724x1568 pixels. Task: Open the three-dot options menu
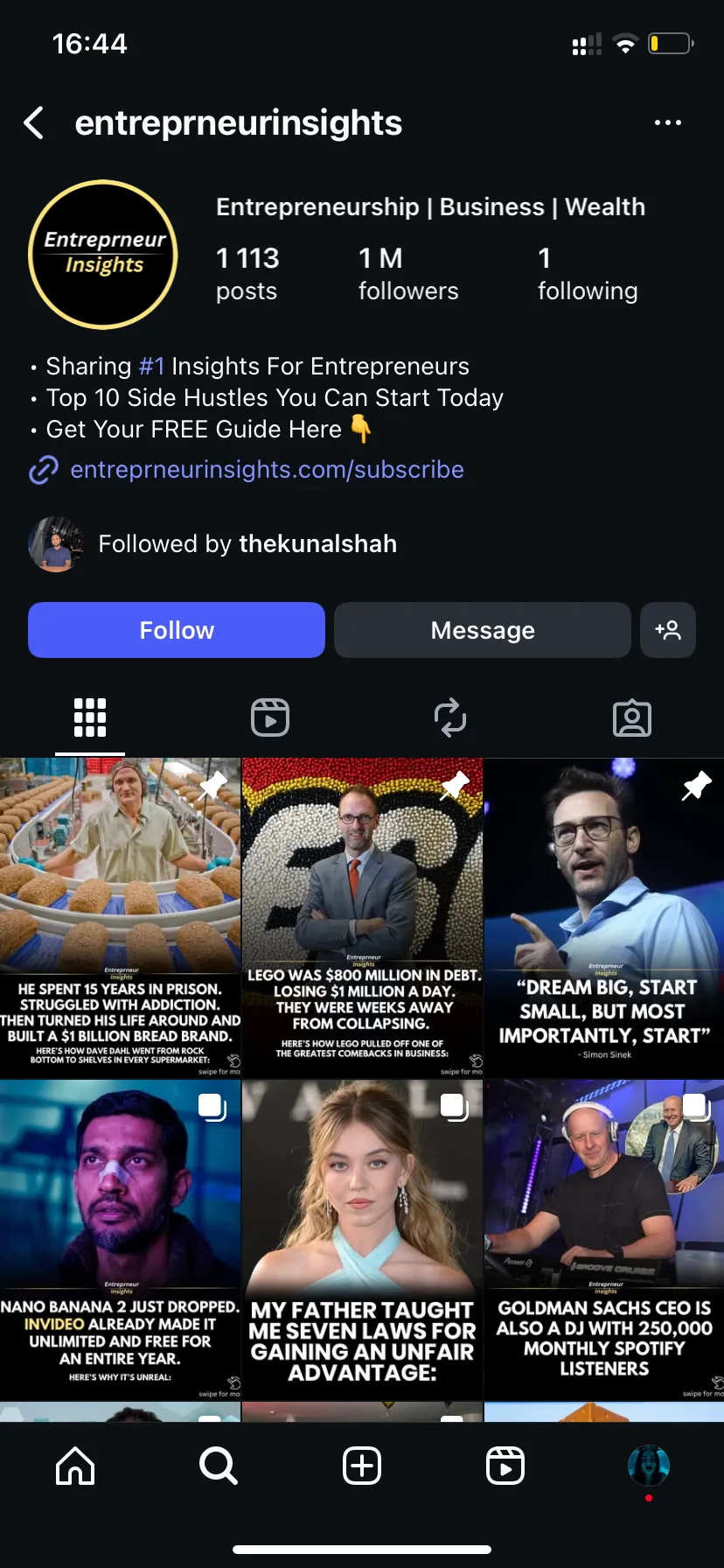667,123
